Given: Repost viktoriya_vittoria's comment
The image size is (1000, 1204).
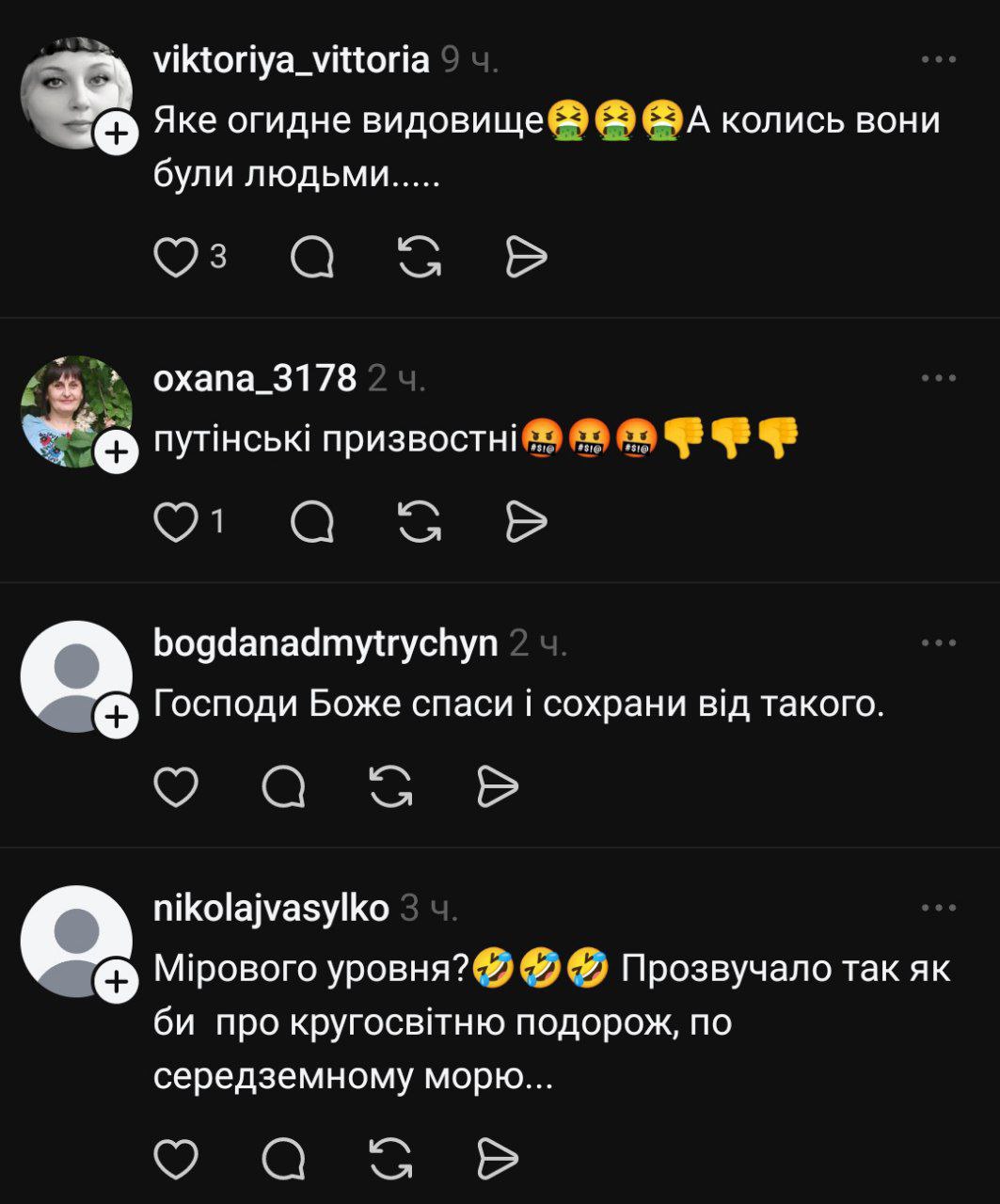Looking at the screenshot, I should (420, 257).
